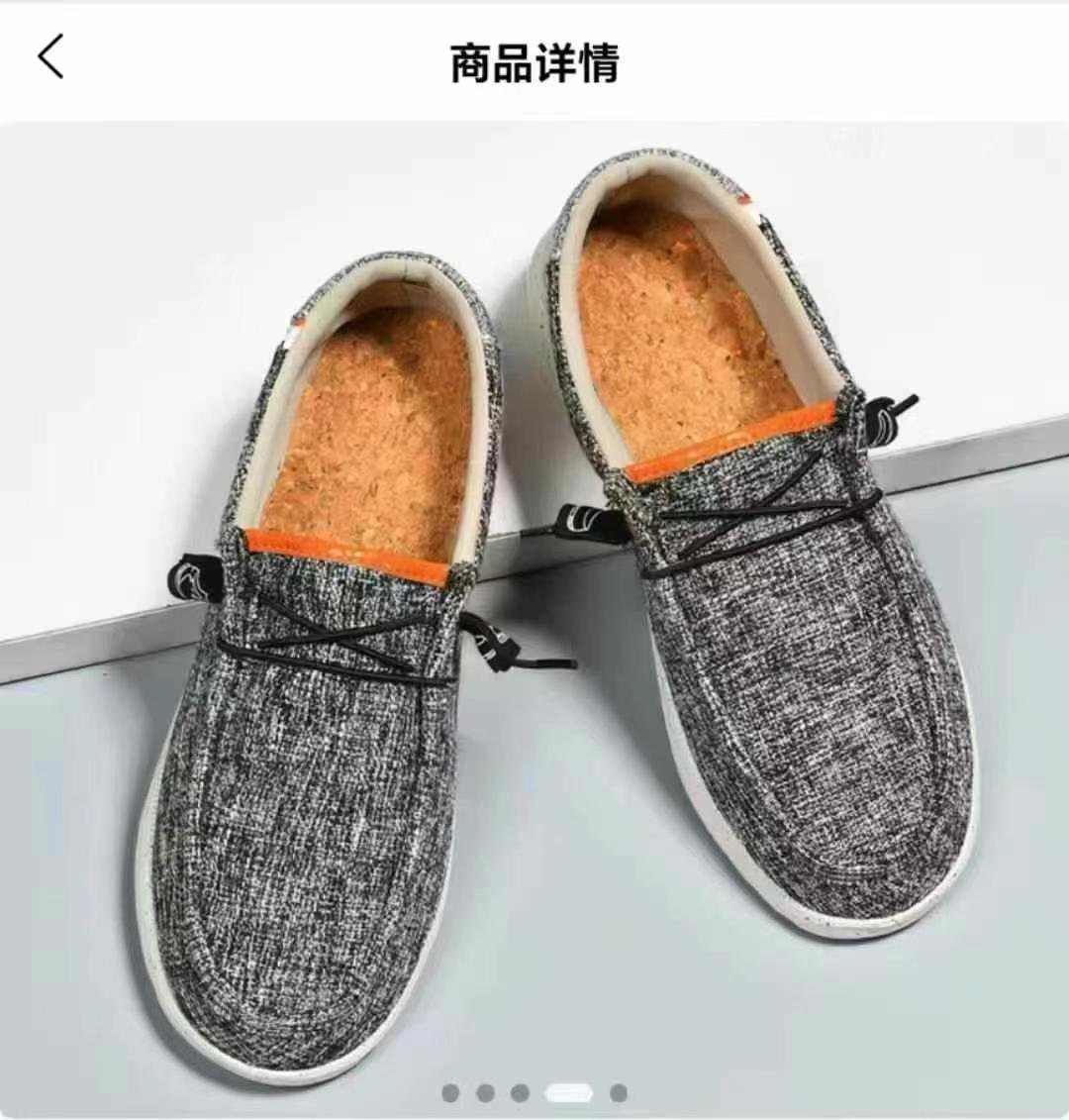Jump to the first image indicator dot
The height and width of the screenshot is (1120, 1069).
pos(450,1093)
